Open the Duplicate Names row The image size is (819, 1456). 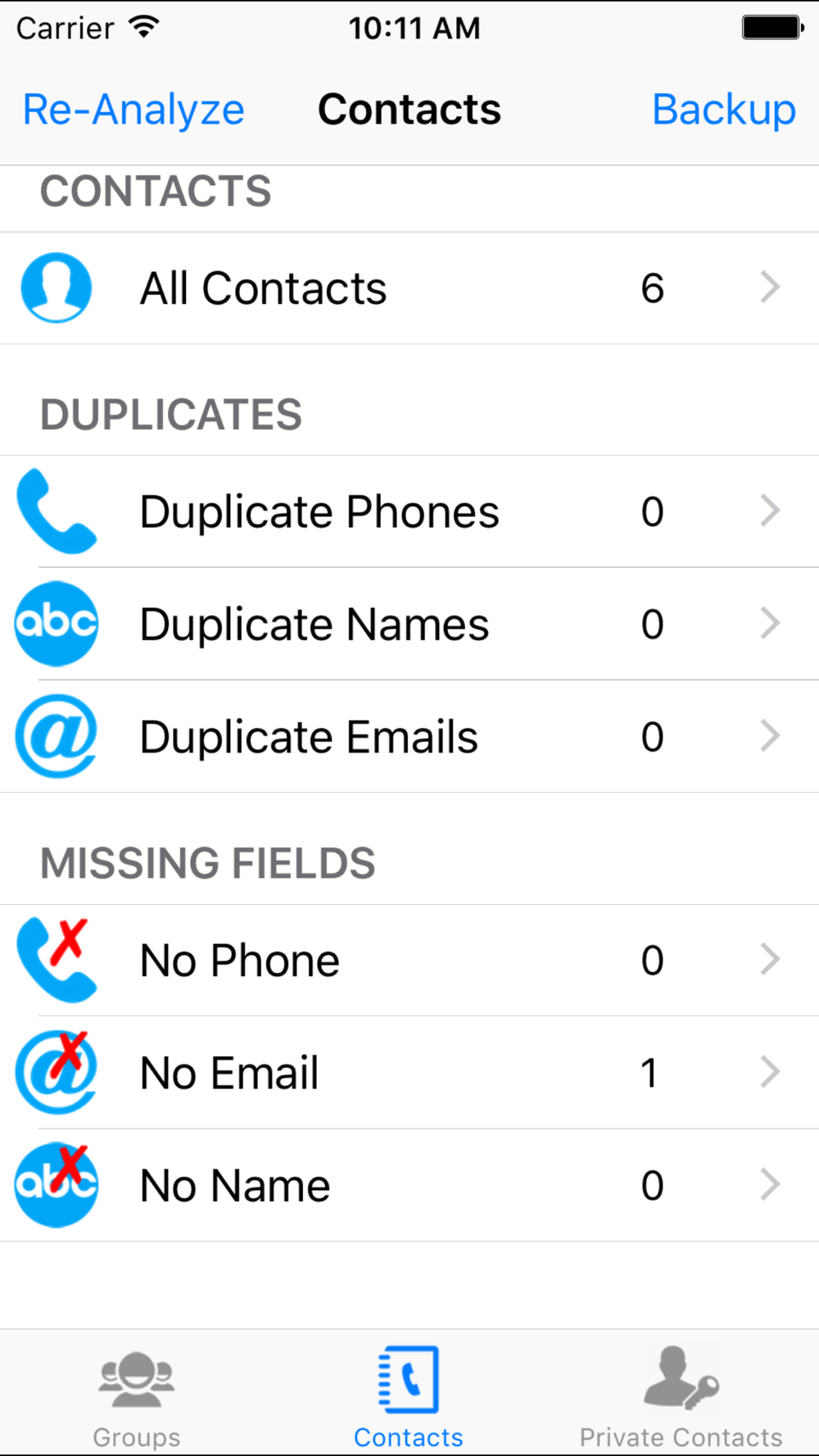pyautogui.click(x=409, y=624)
